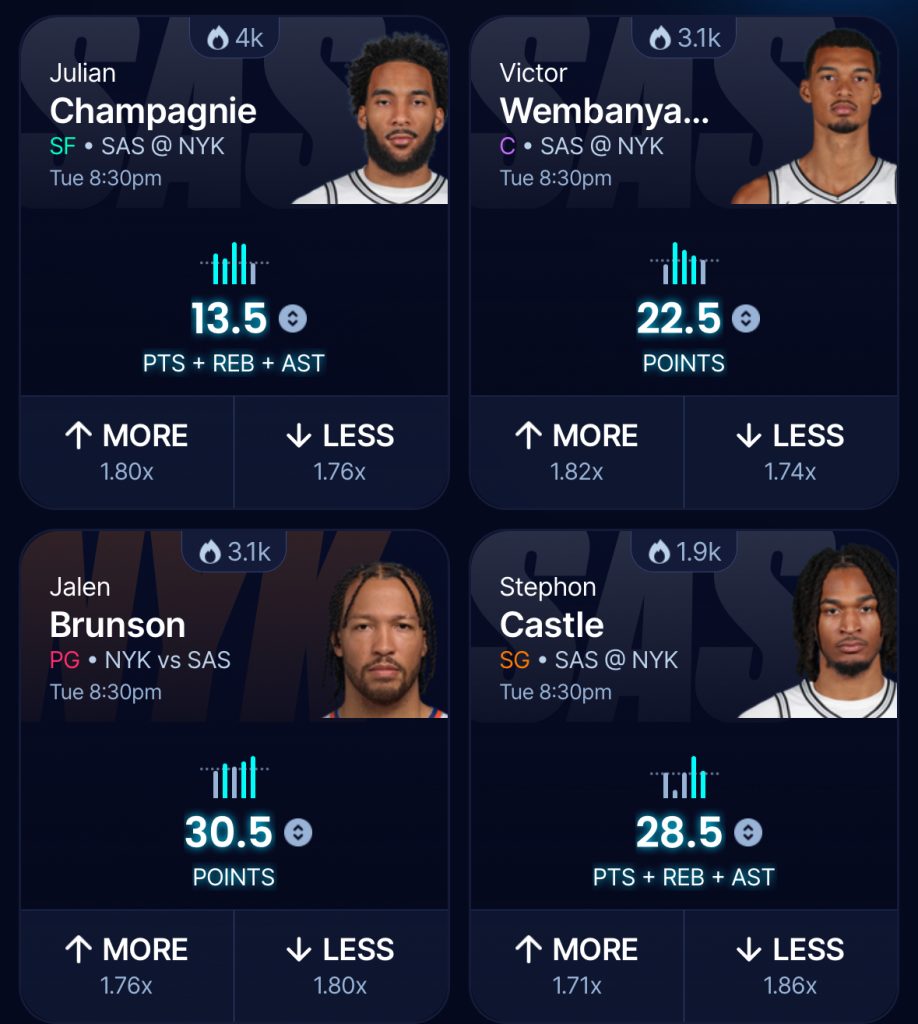Open Julian Champagnie's player card
Screen dimensions: 918x1024
(x=155, y=111)
